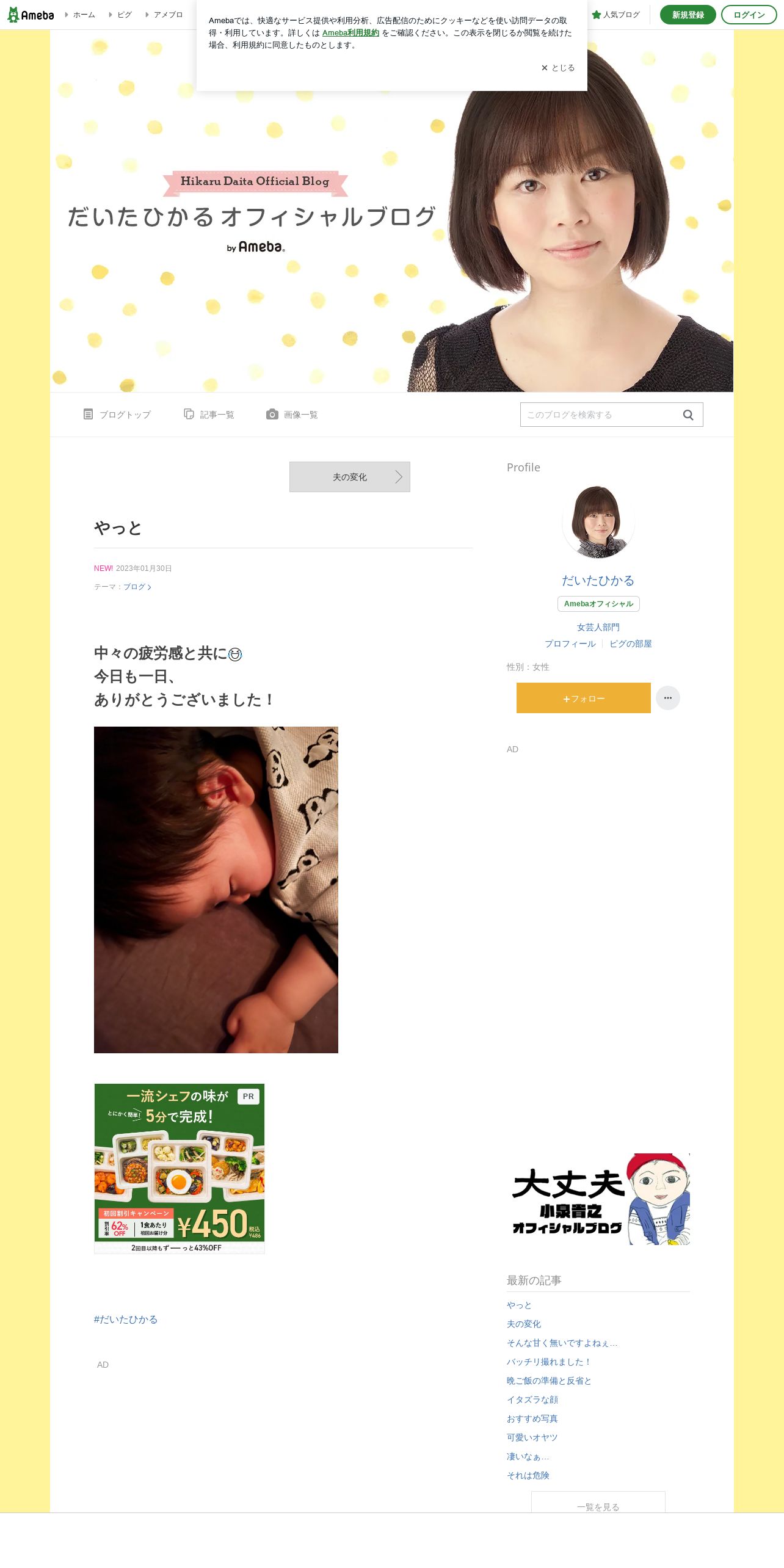784x1568 pixels.
Task: Open the more options button beside フォロー
Action: click(668, 698)
